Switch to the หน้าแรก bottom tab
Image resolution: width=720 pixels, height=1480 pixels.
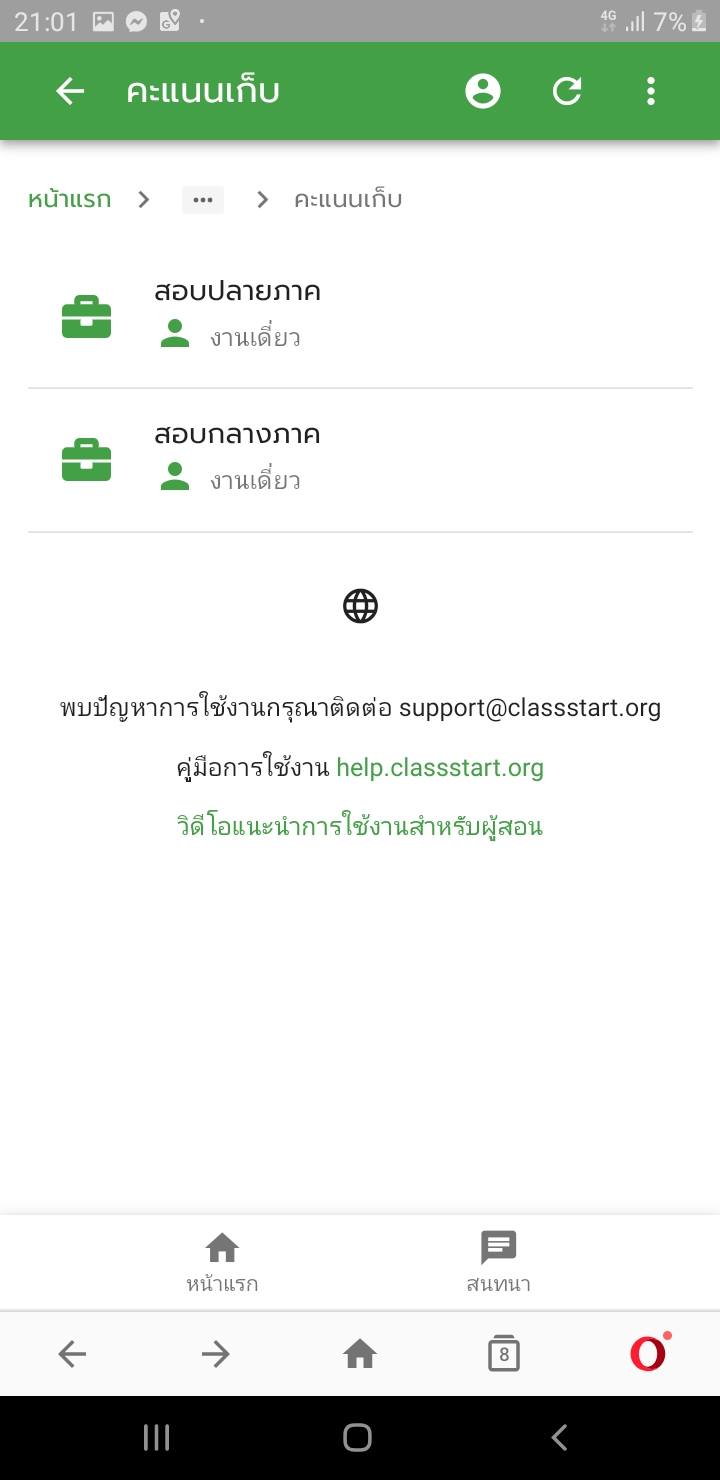point(222,1262)
